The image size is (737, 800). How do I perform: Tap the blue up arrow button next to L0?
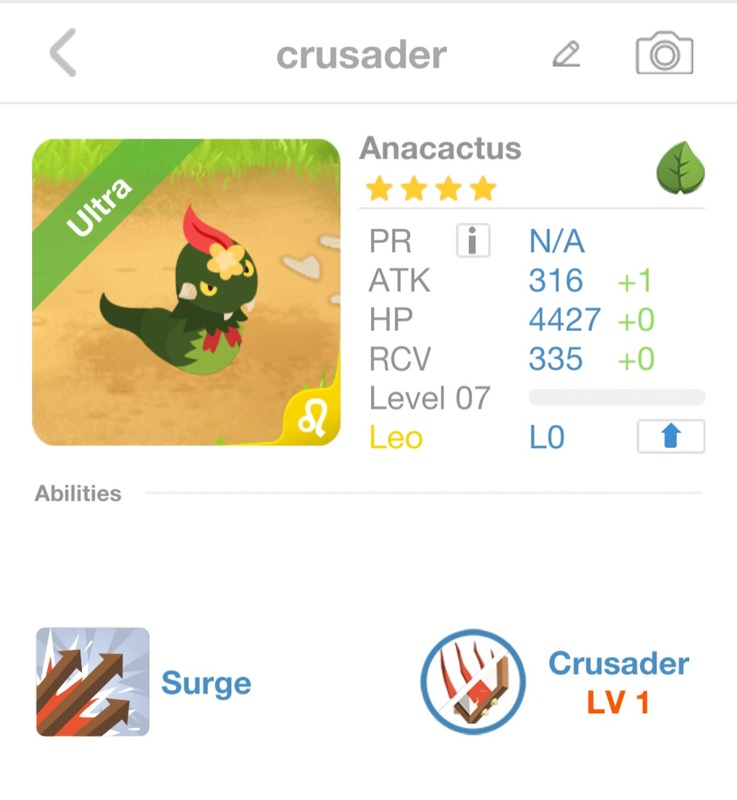click(670, 437)
